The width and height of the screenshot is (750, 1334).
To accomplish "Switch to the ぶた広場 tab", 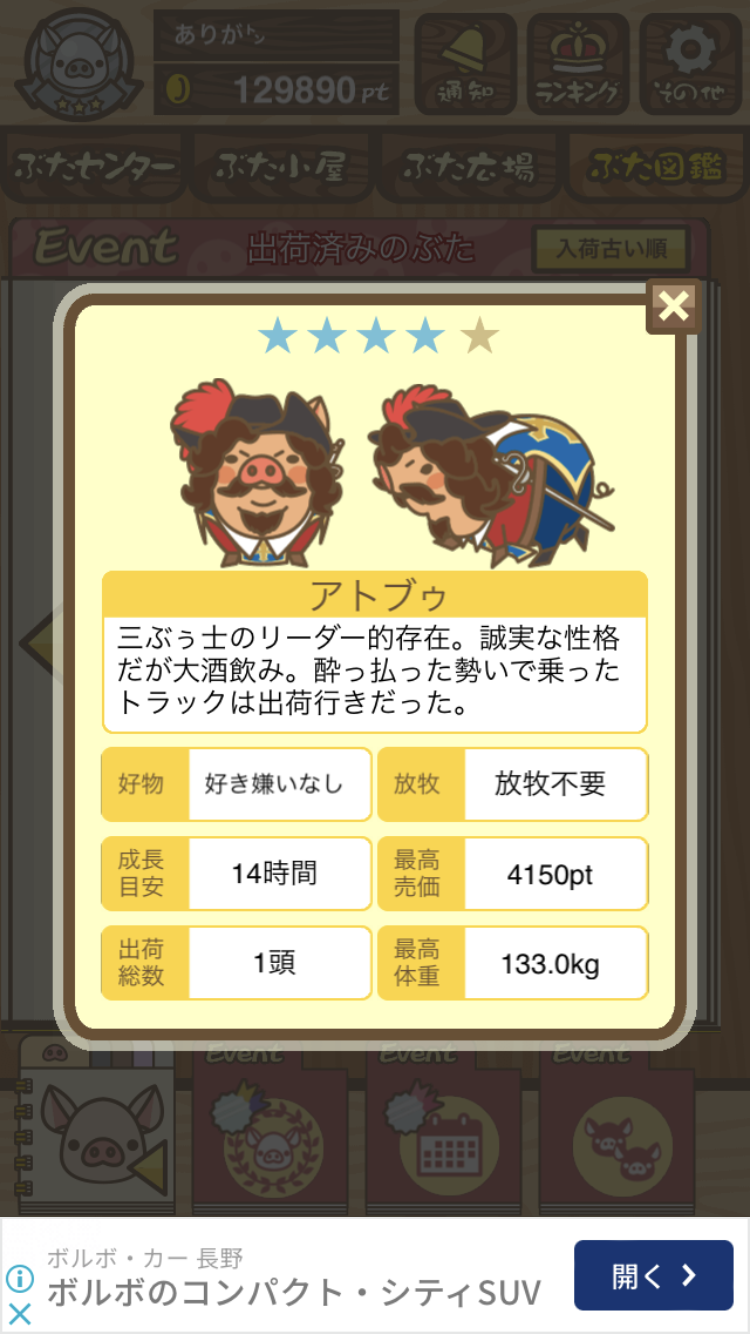I will pyautogui.click(x=469, y=167).
